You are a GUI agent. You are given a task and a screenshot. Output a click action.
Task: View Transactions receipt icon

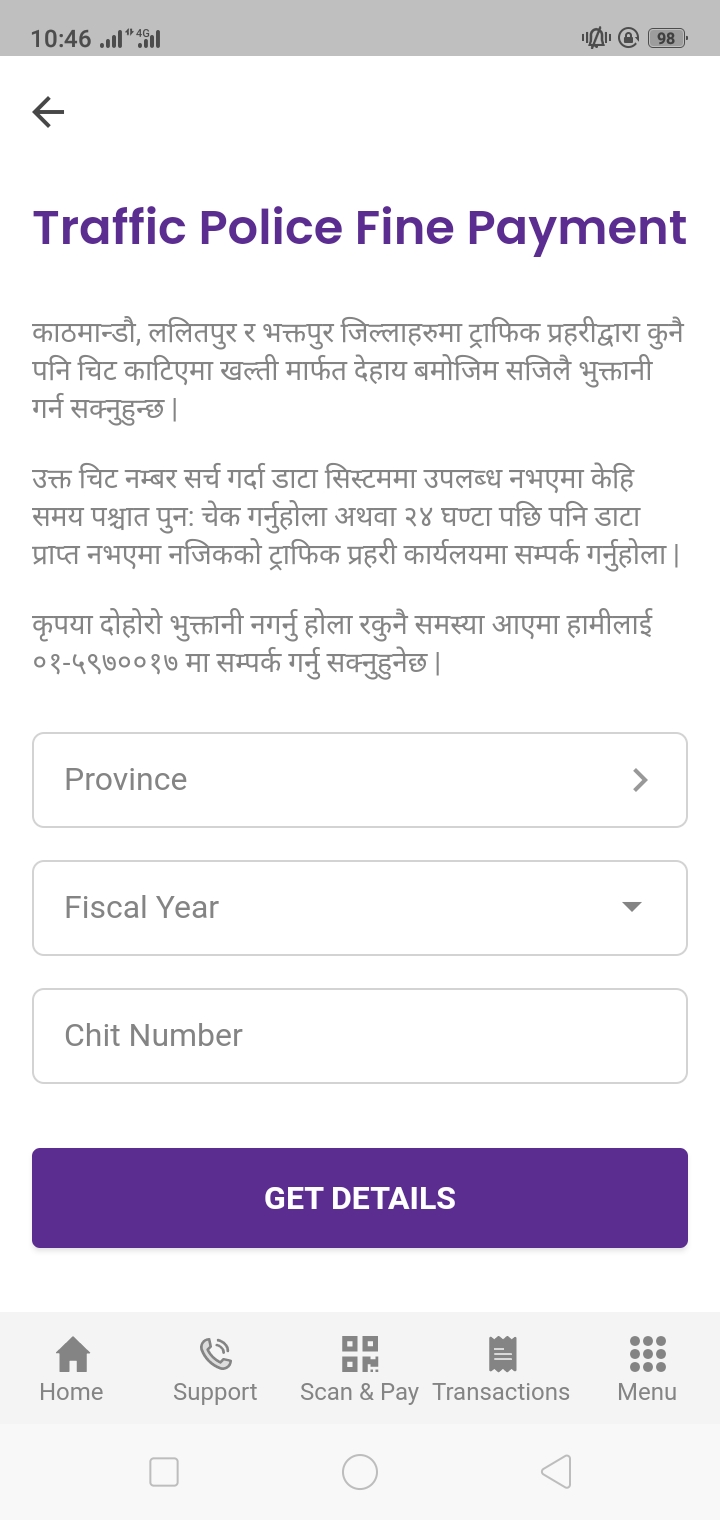[502, 1355]
